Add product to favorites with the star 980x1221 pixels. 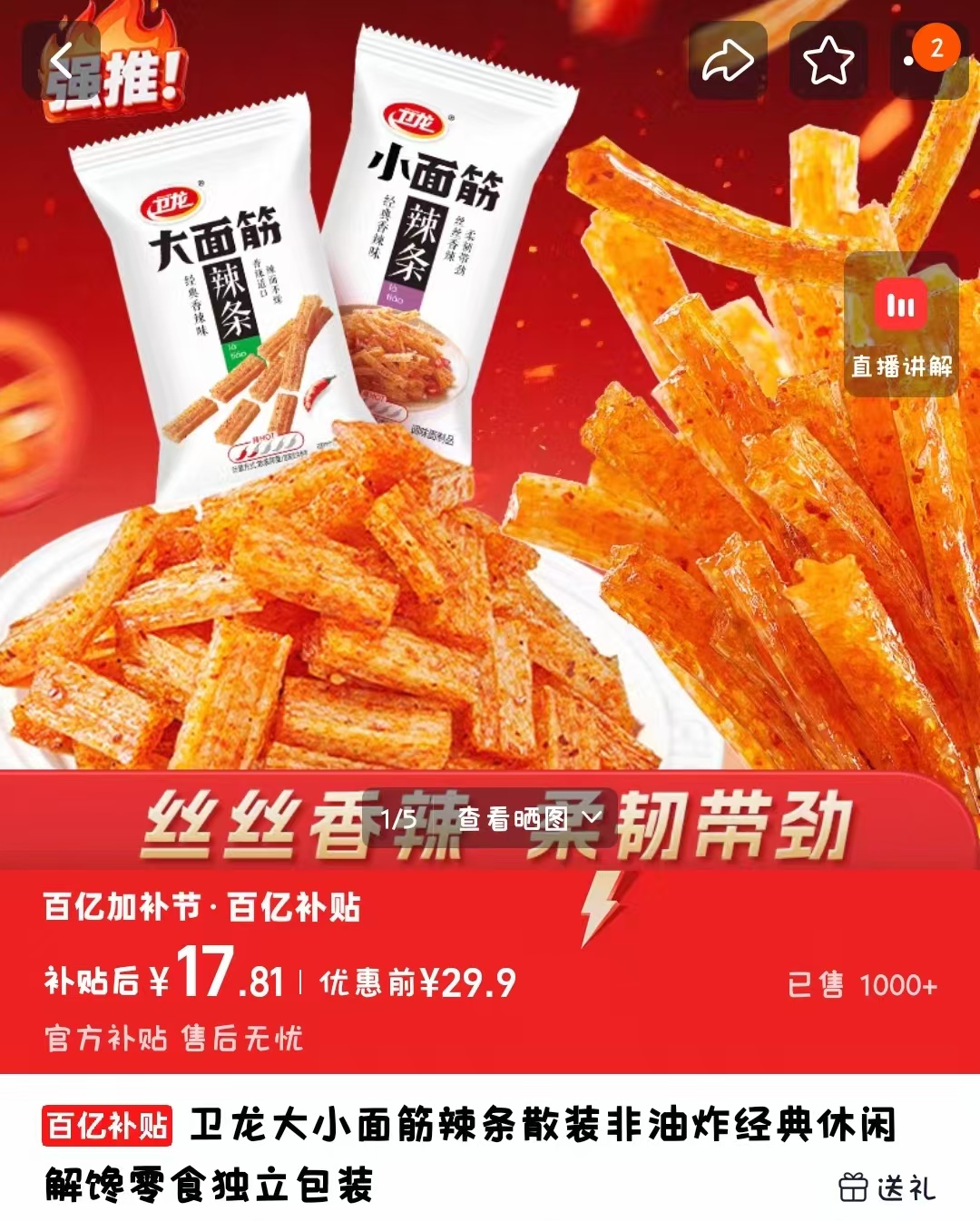(828, 62)
